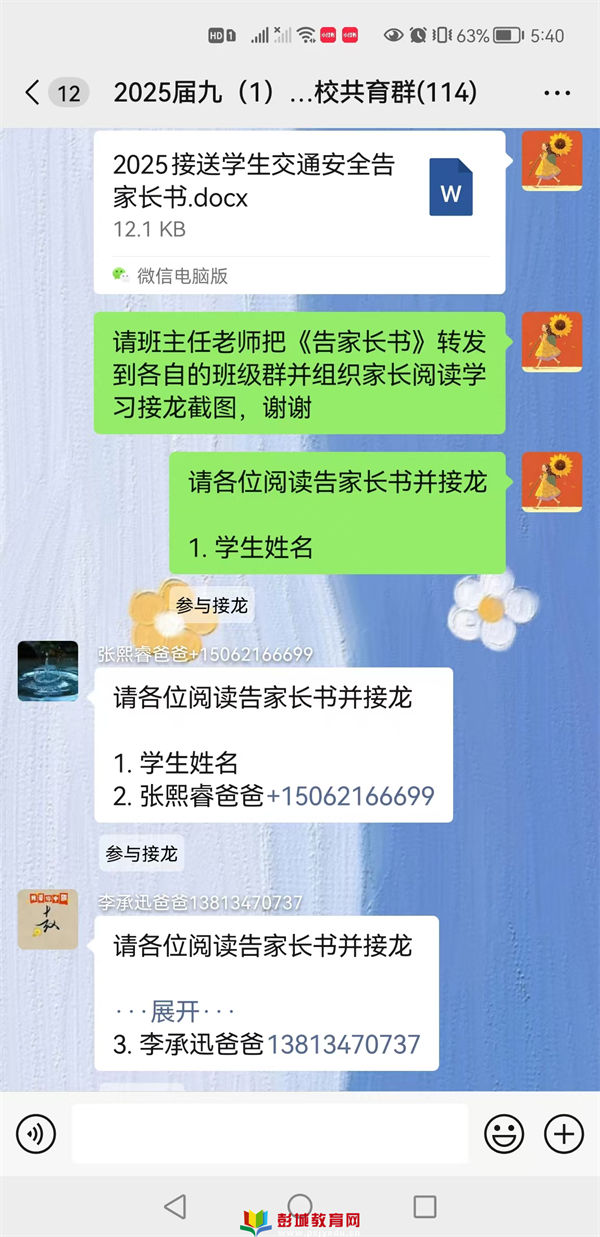Tap the 参与接龙 button above 李承迅爸爸's message

click(x=141, y=854)
